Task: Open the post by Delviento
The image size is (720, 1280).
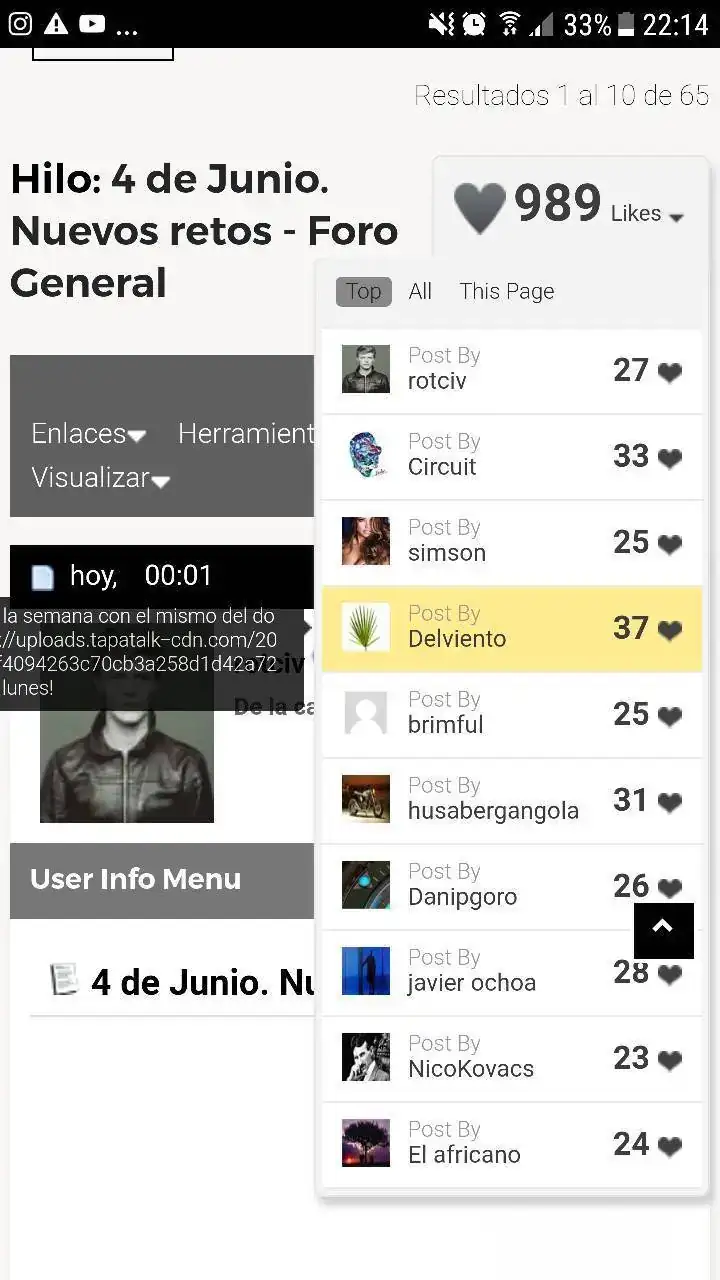Action: tap(510, 628)
